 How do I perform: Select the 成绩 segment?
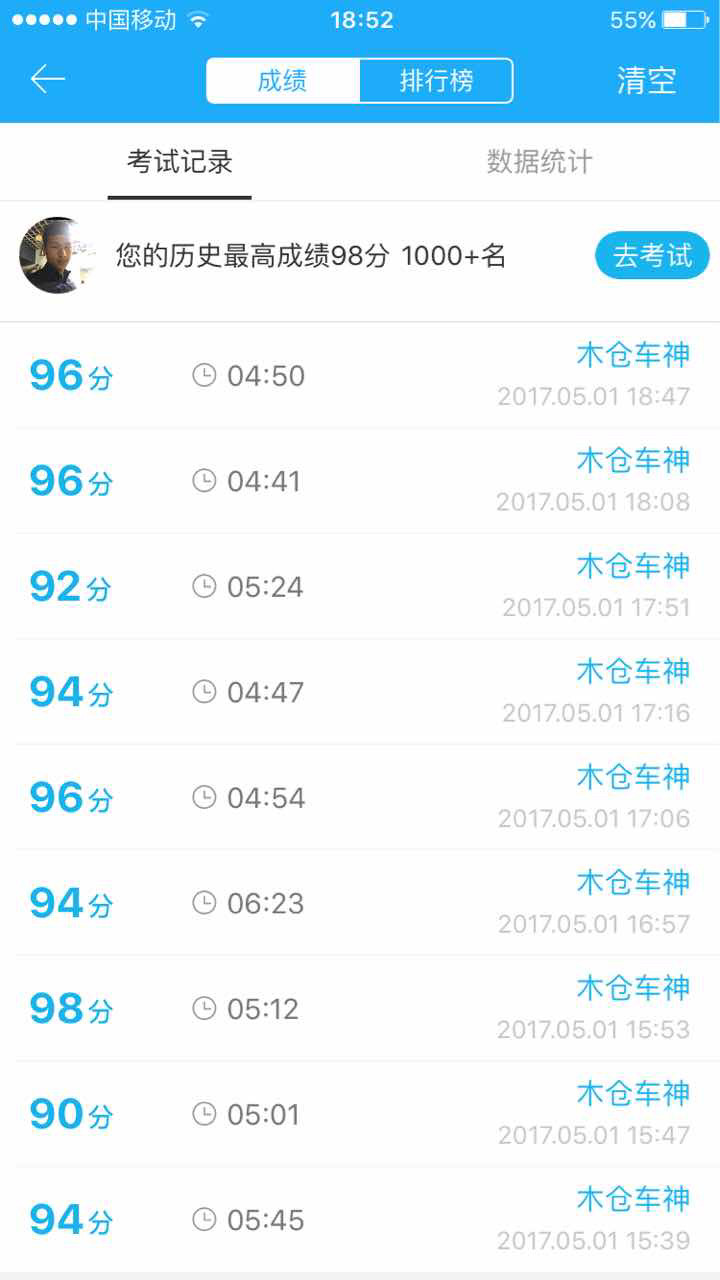[283, 81]
